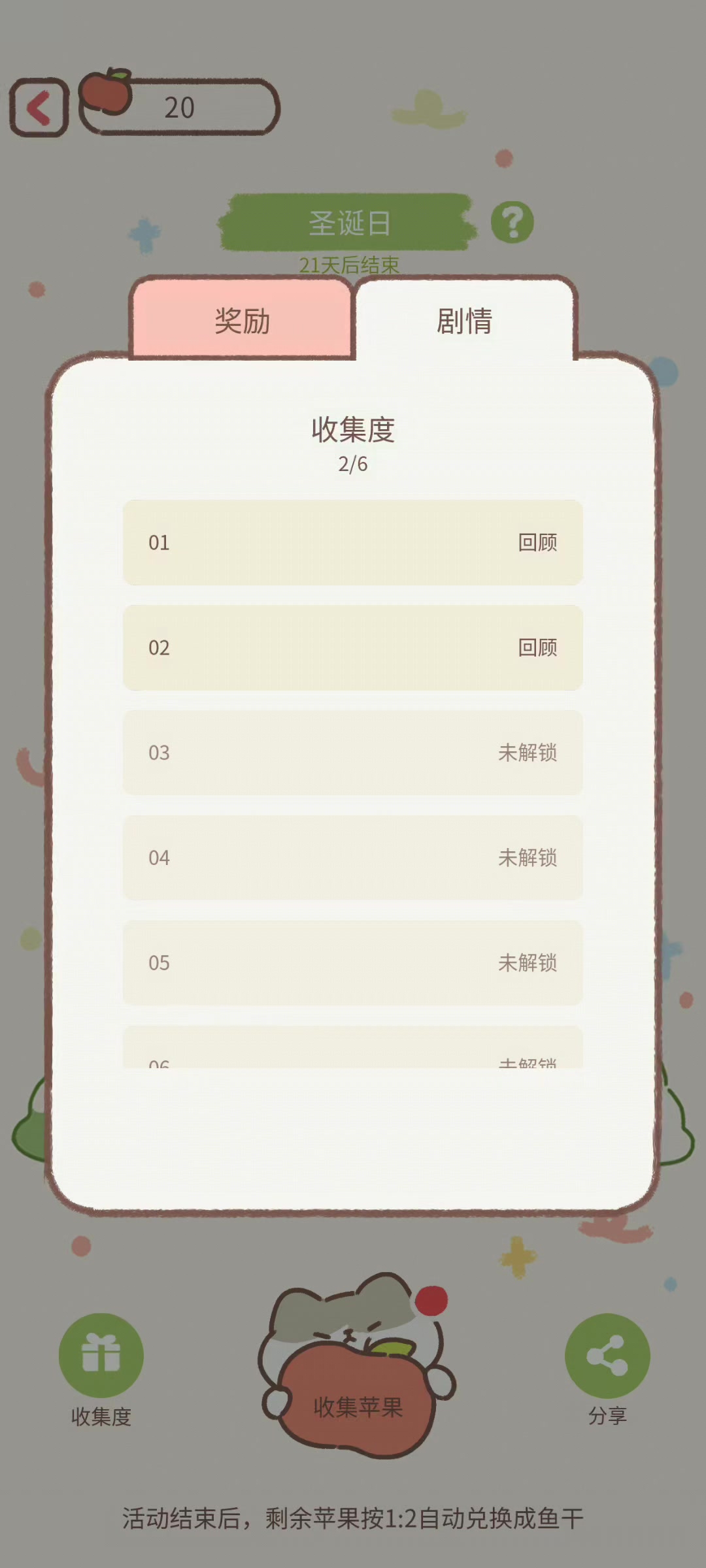Tap the 收集苹果 button

[357, 1405]
